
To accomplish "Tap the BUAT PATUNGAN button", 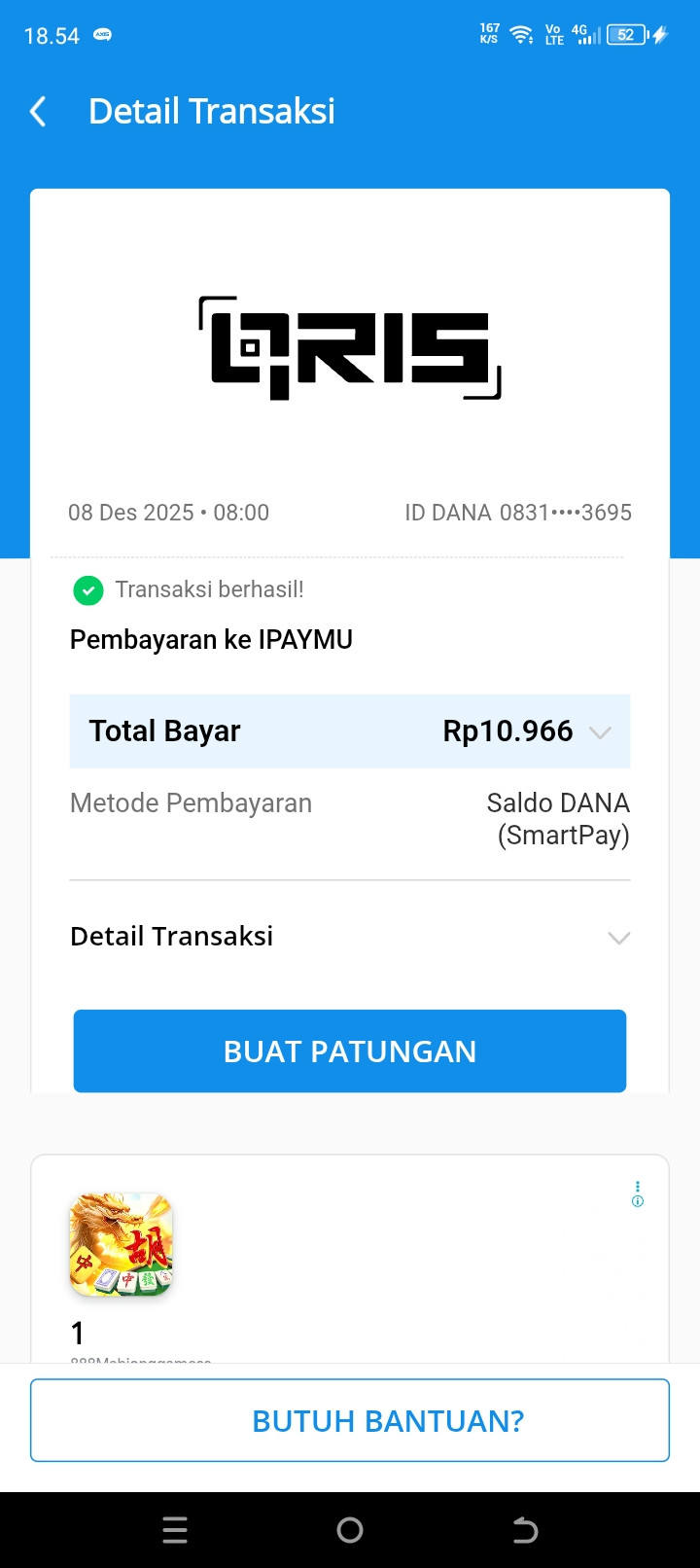I will click(x=350, y=1051).
